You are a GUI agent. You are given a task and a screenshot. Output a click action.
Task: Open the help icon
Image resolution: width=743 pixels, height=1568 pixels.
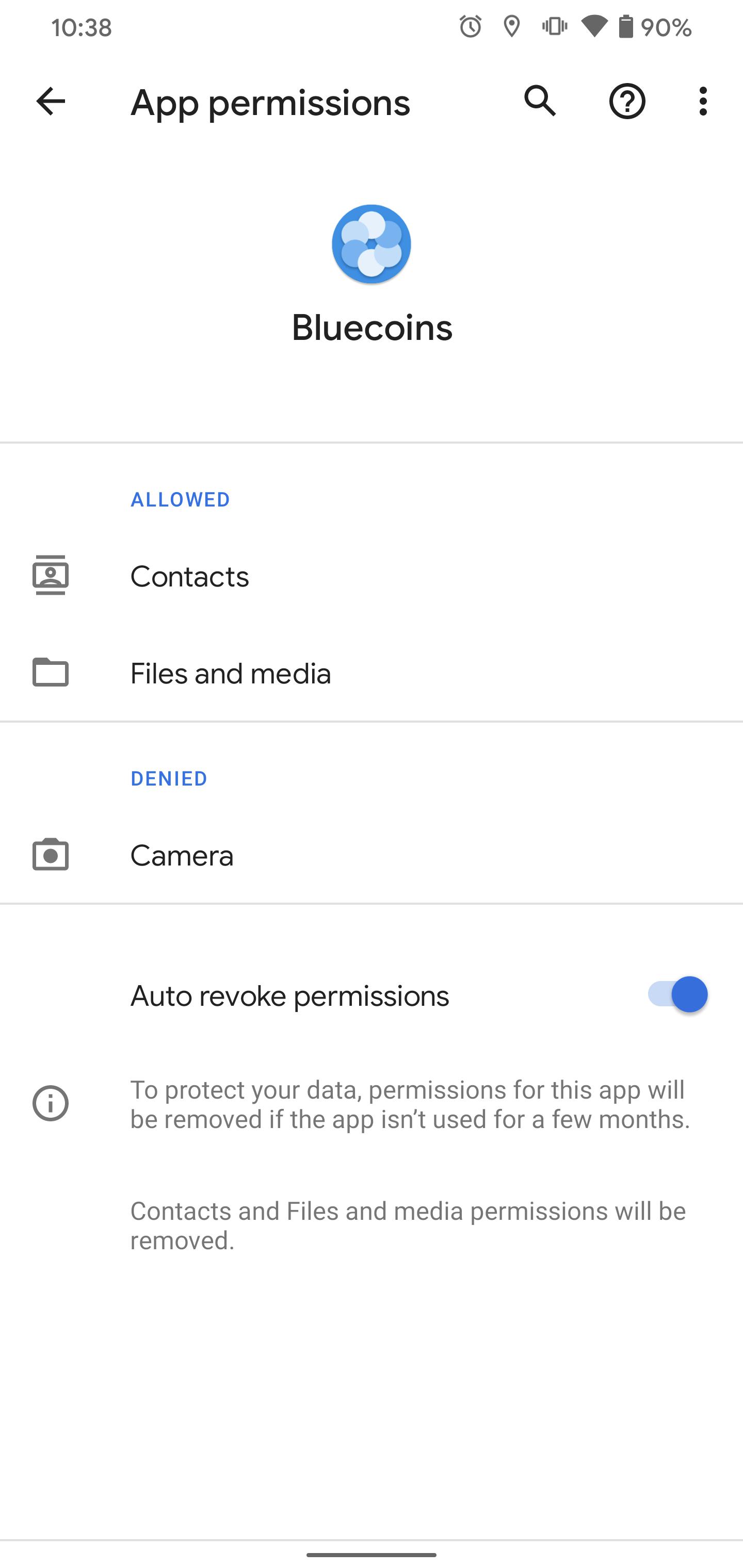pyautogui.click(x=627, y=101)
